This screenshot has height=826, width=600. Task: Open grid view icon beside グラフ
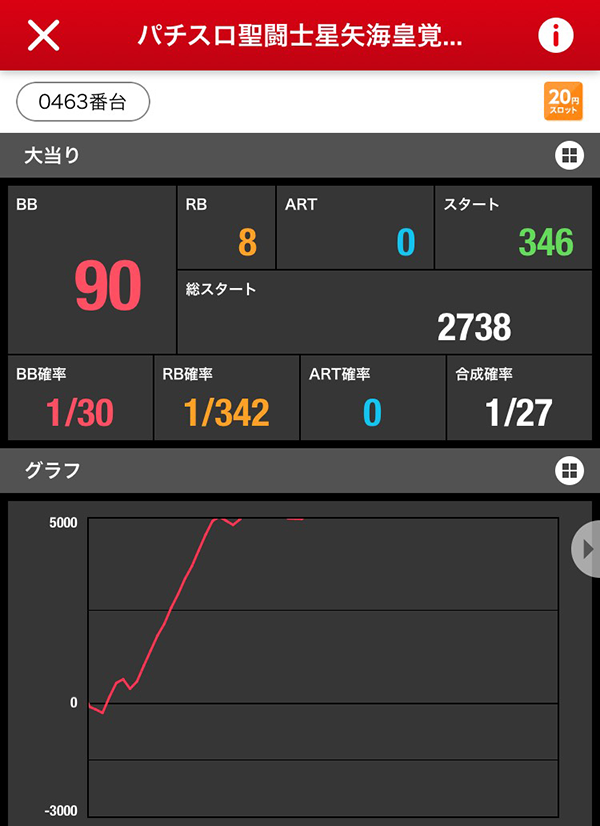(x=569, y=470)
